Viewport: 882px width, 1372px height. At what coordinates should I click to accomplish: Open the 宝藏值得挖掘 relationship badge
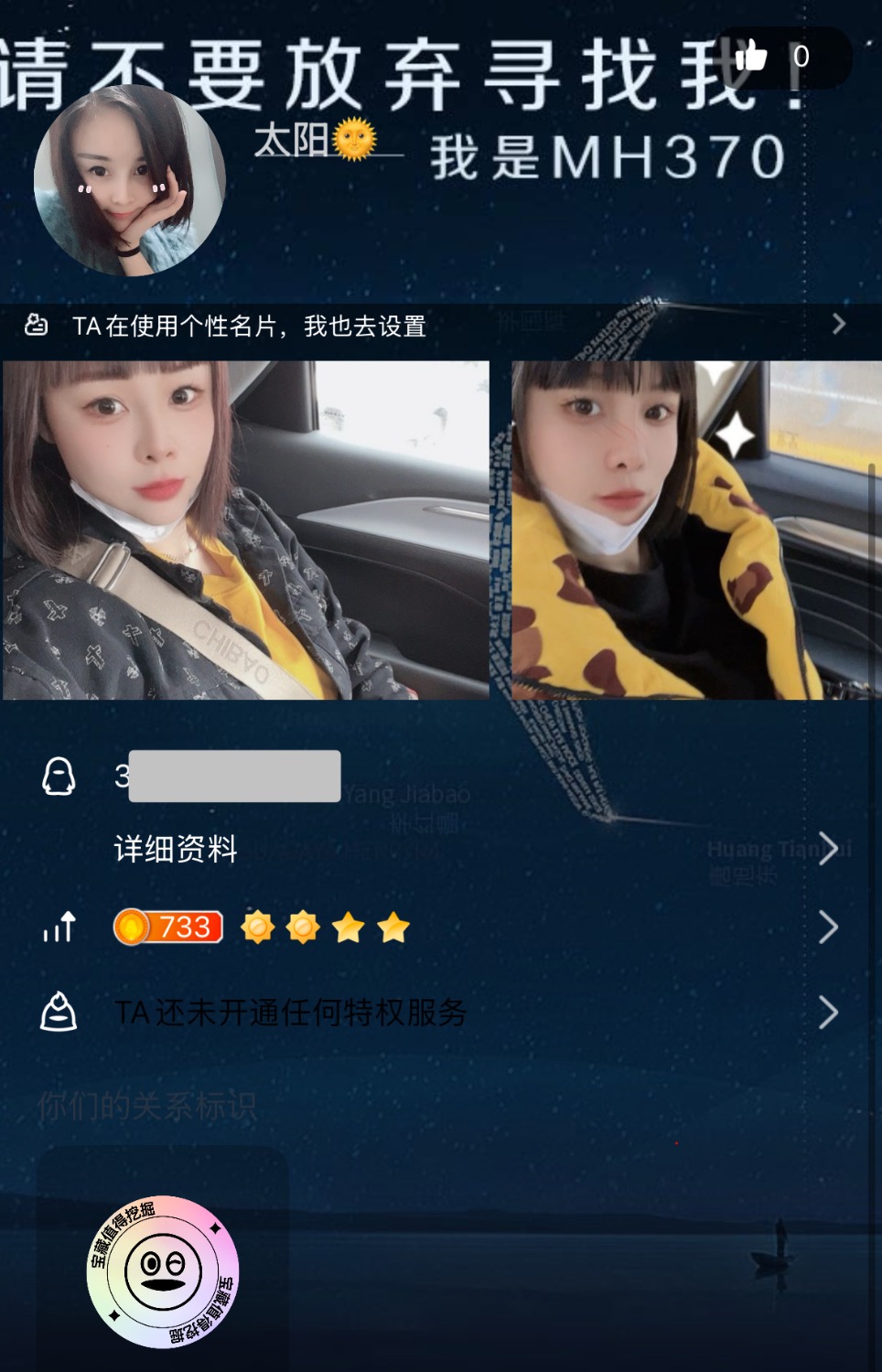[163, 1271]
